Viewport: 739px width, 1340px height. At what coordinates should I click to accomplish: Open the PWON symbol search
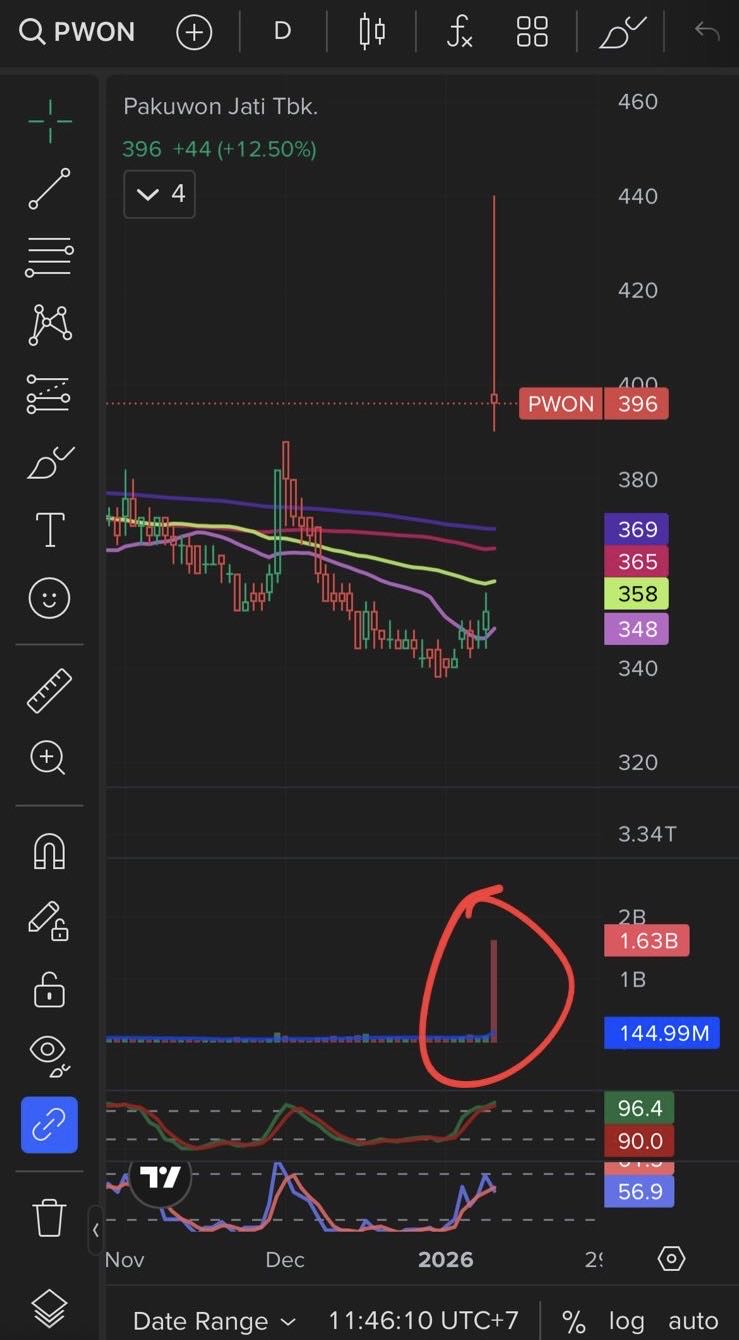[77, 32]
